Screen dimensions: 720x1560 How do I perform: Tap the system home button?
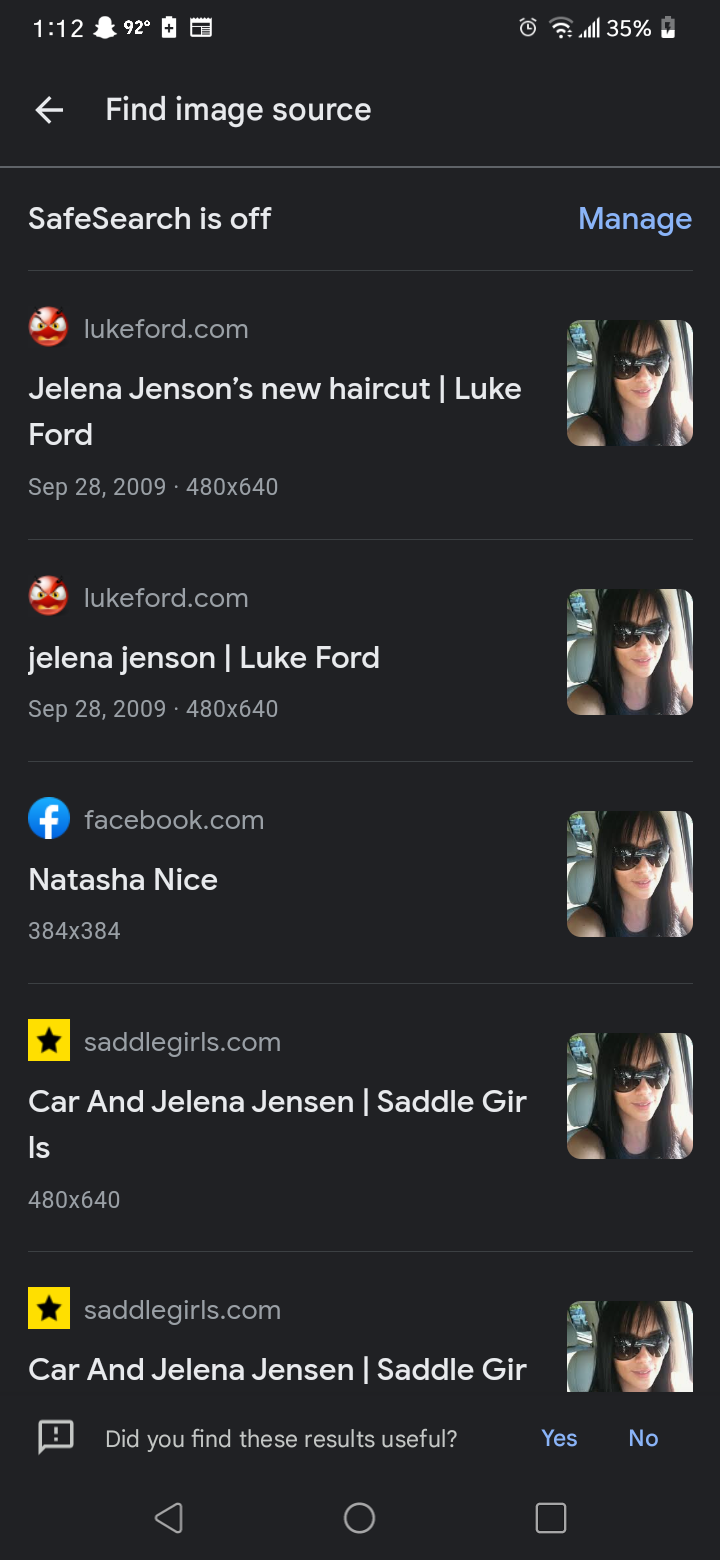coord(359,1518)
